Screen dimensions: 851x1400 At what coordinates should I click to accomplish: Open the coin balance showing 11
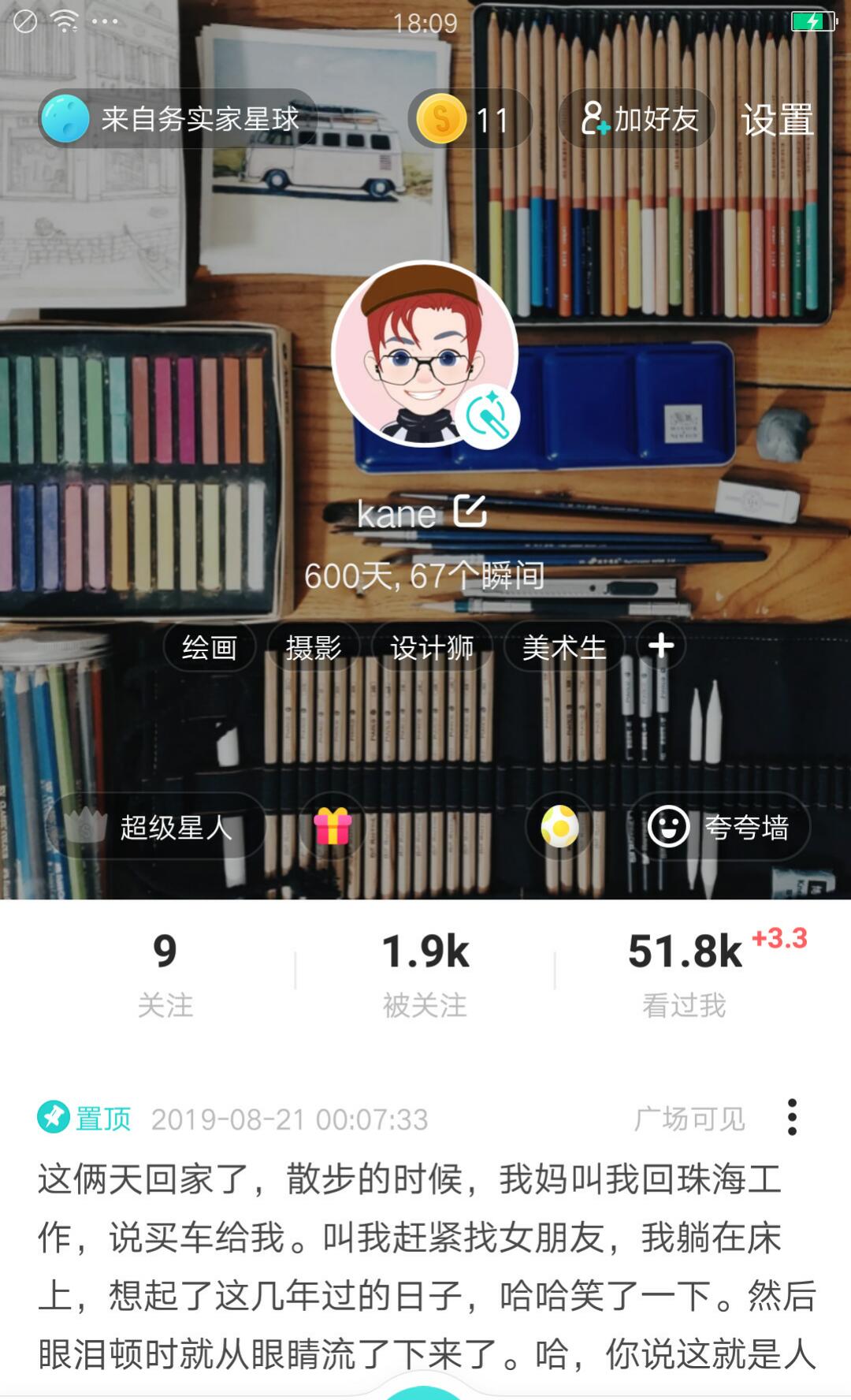[x=470, y=119]
